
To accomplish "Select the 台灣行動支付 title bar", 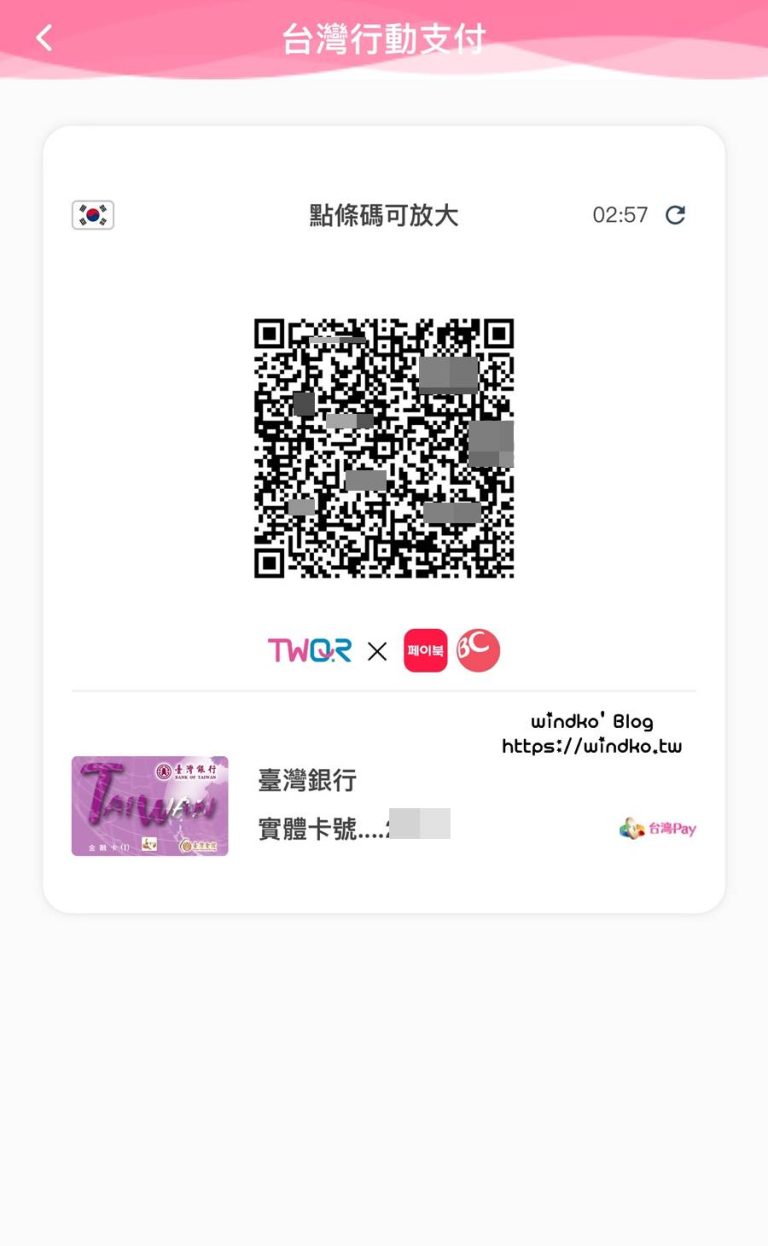I will tap(384, 36).
